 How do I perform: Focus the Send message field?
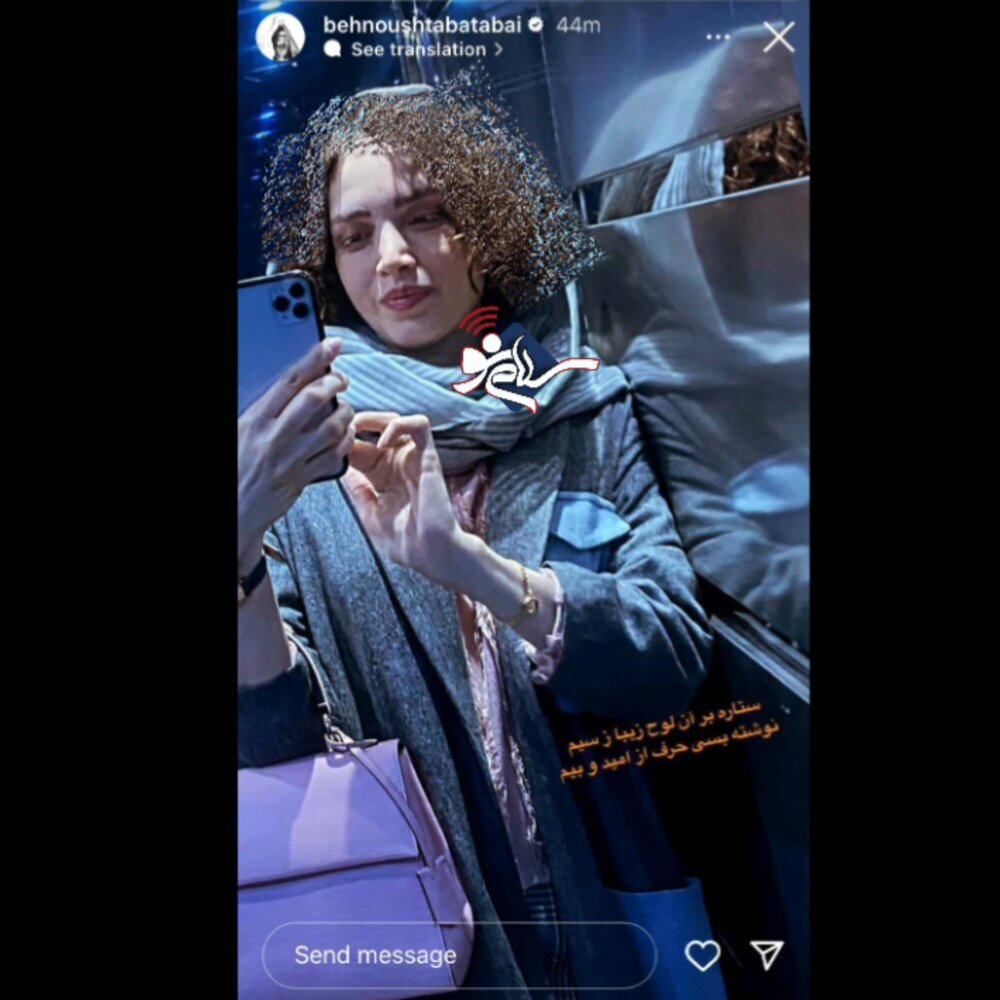pos(458,955)
